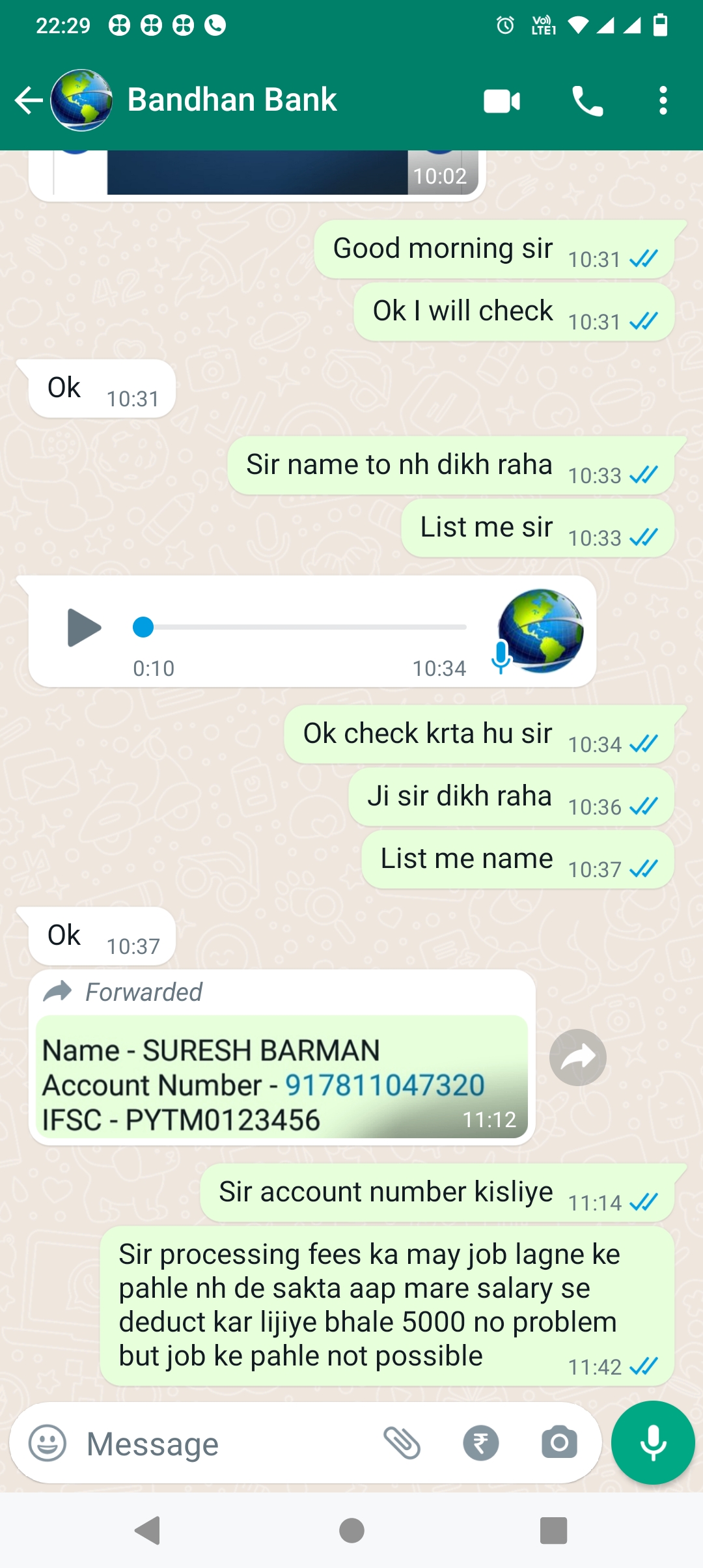
Task: Open the camera from message bar
Action: click(x=559, y=1444)
